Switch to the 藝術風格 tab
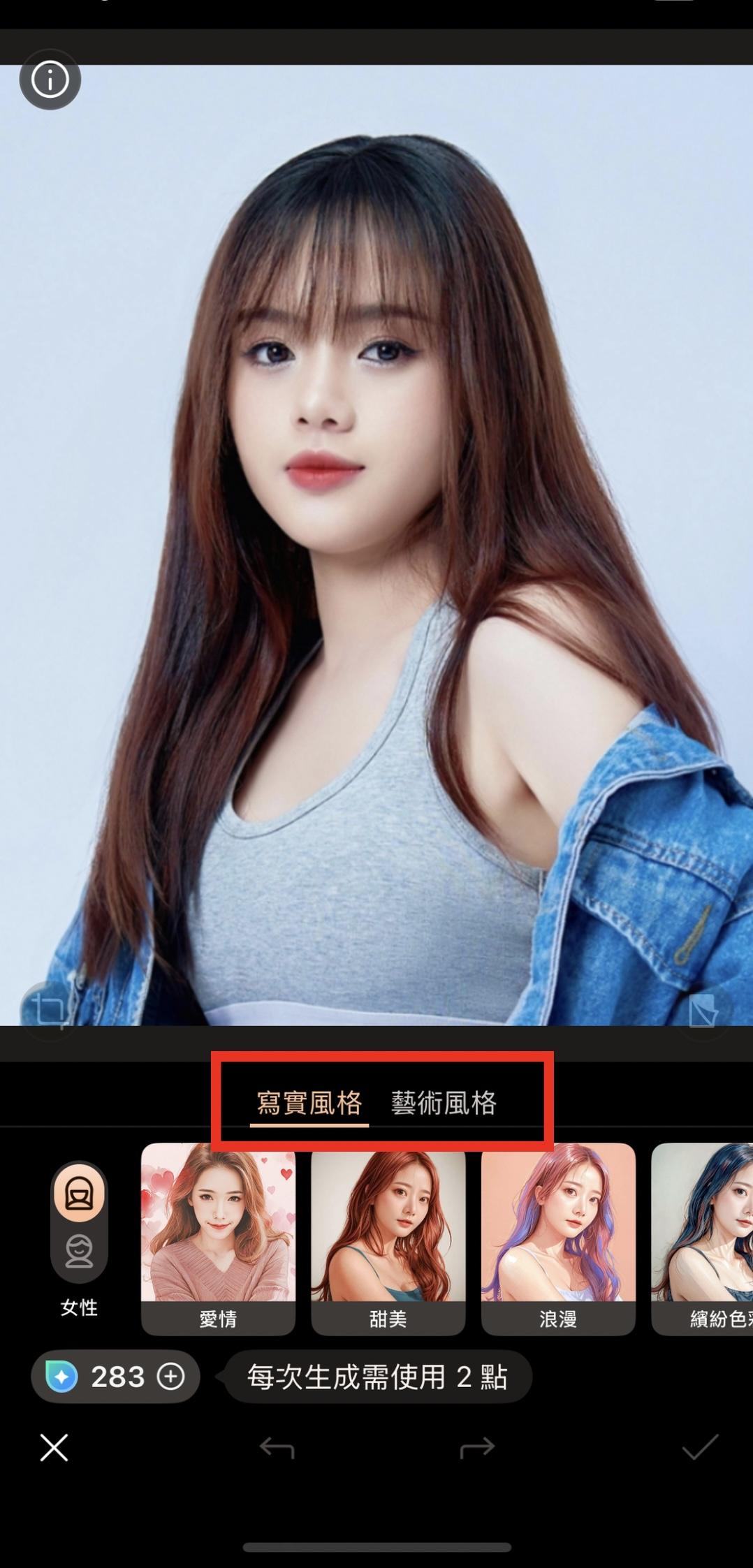Screen dimensions: 753x1568 (444, 1103)
